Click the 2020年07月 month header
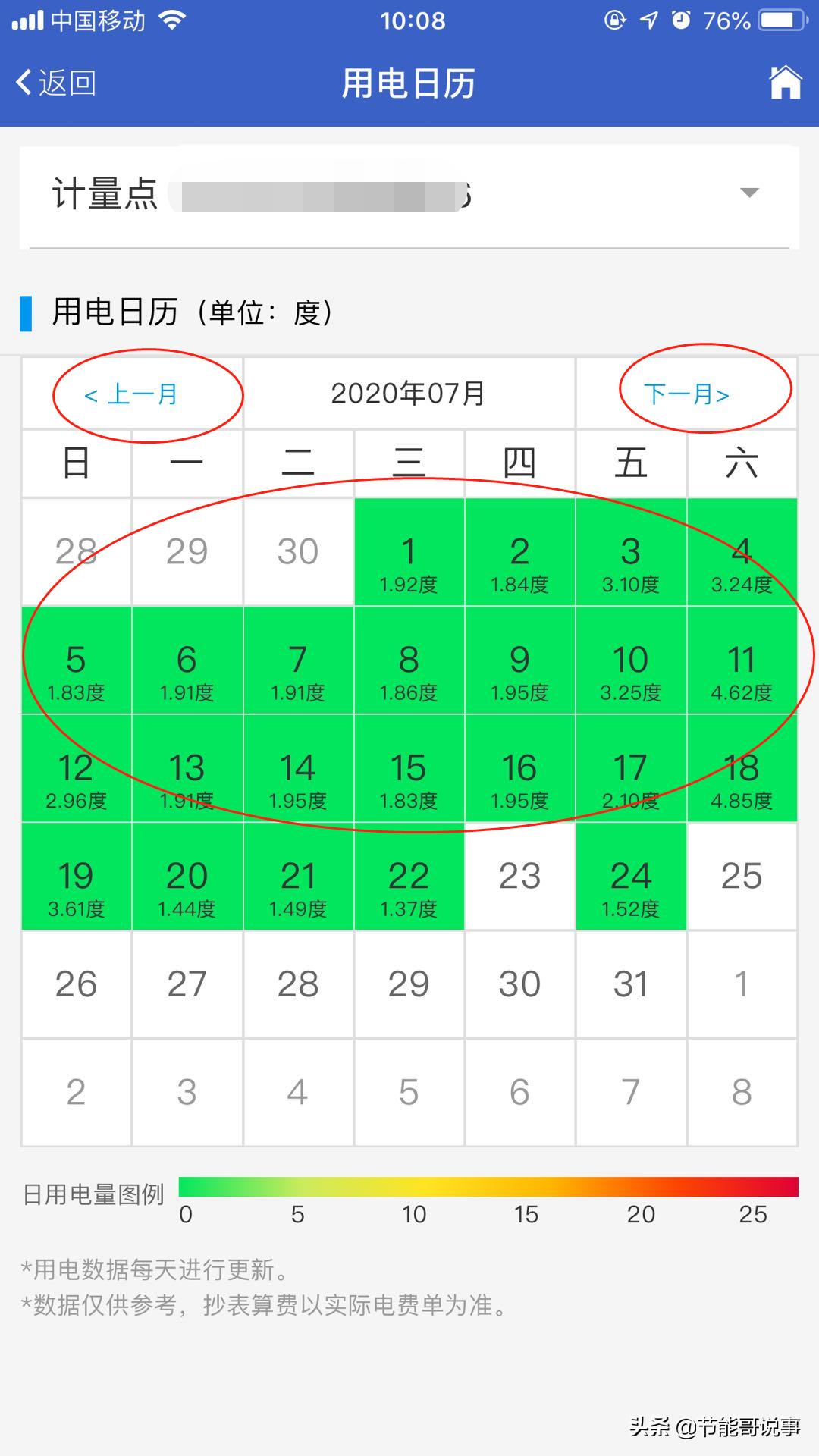819x1456 pixels. tap(409, 393)
